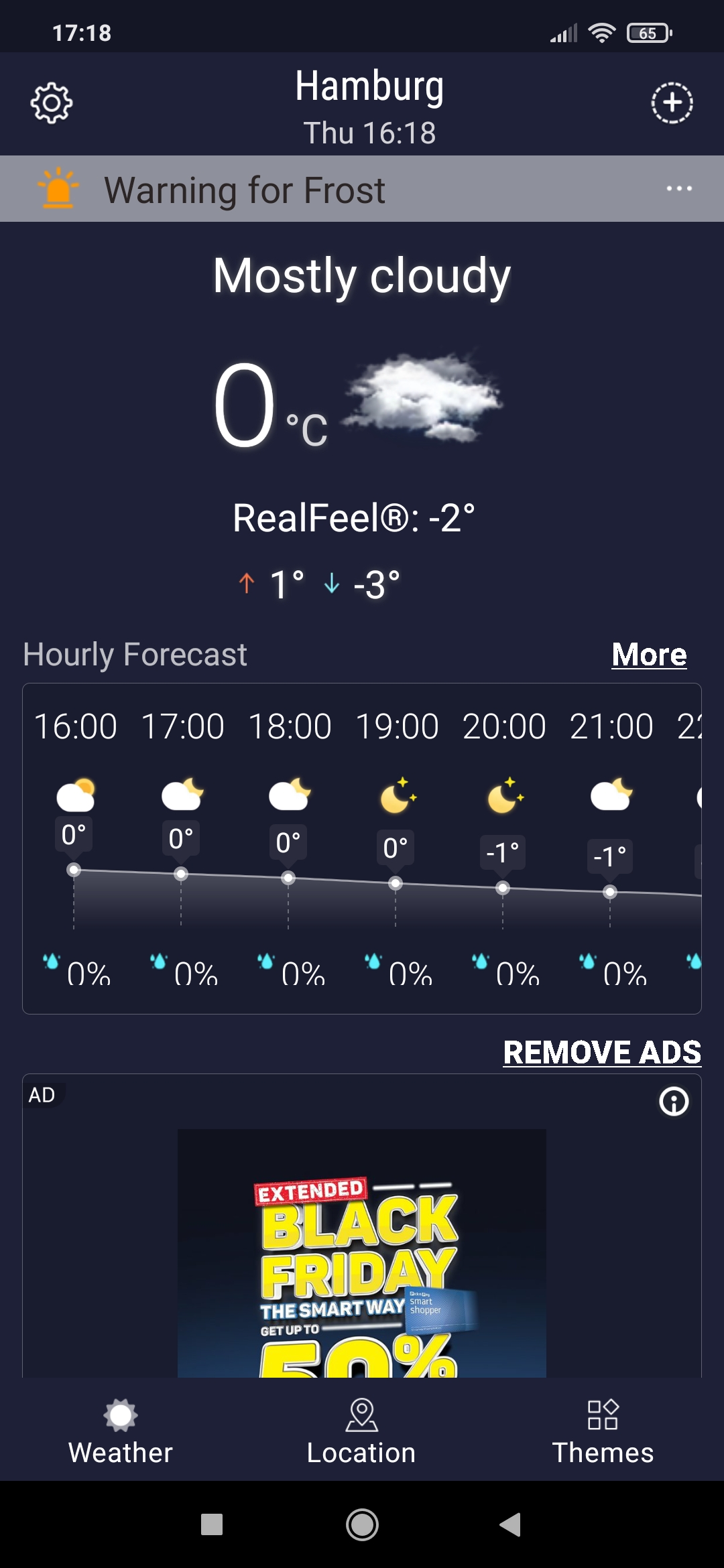The width and height of the screenshot is (724, 1568).
Task: Go to home screen via system home button
Action: (362, 1524)
